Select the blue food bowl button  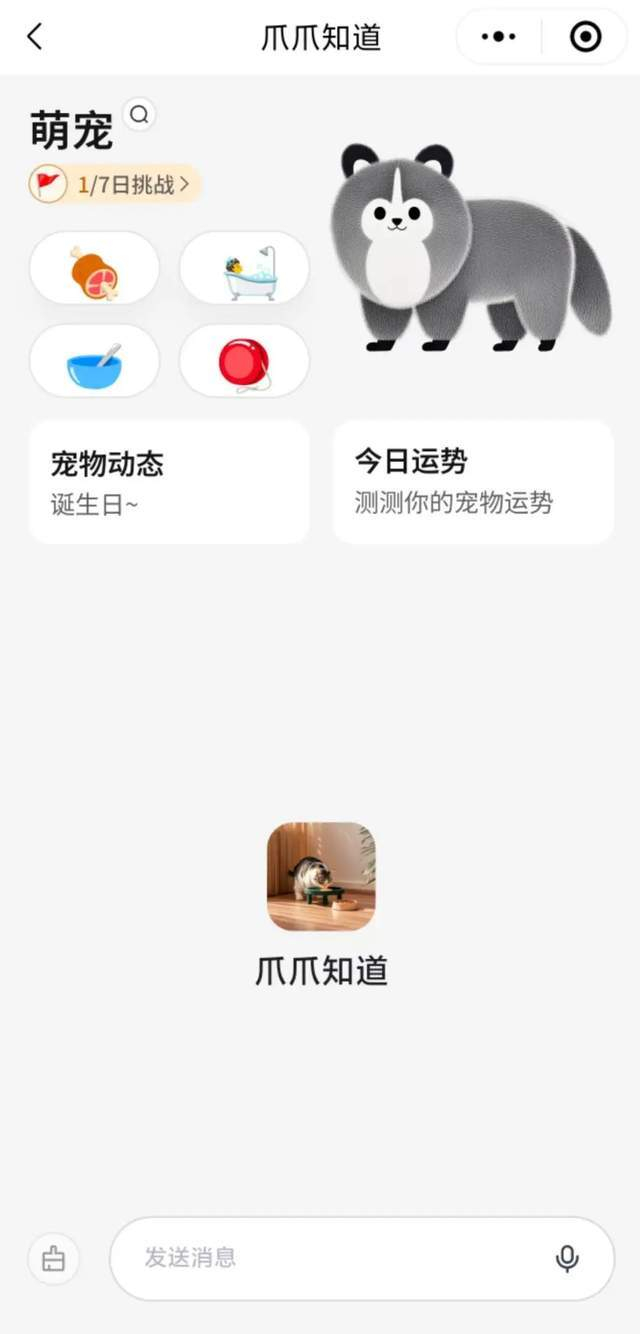coord(94,361)
